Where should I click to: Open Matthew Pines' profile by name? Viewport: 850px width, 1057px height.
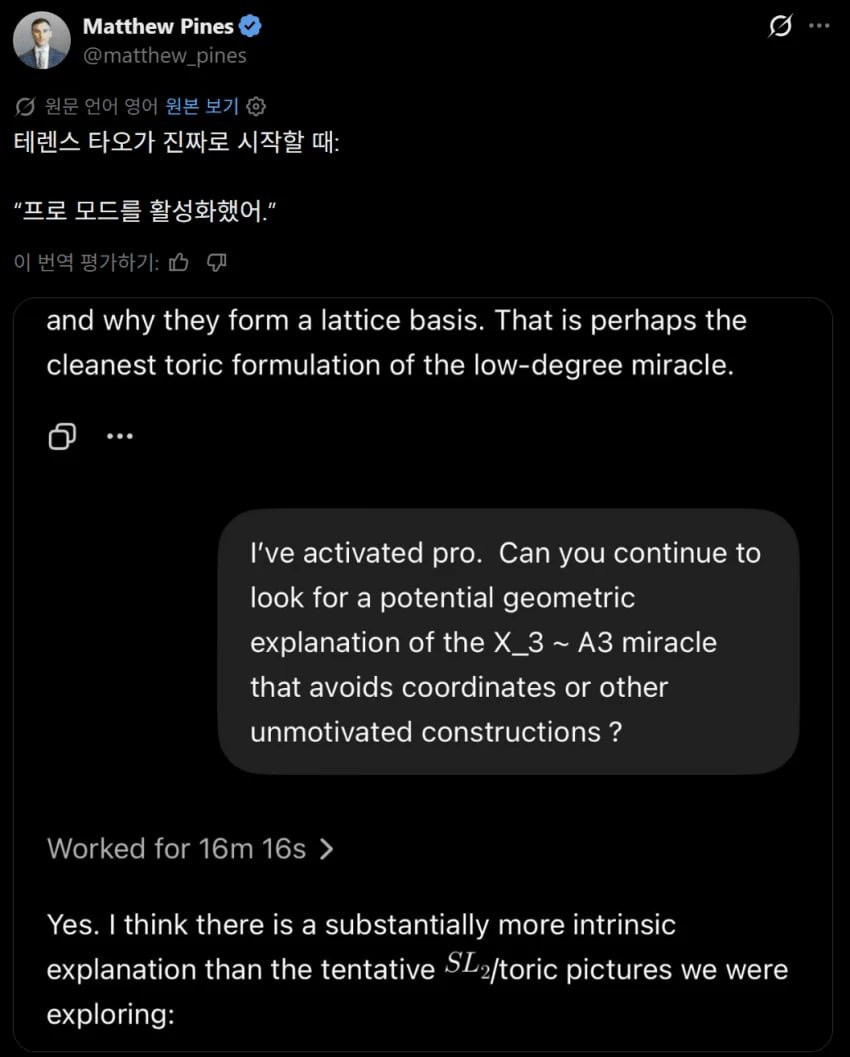pos(158,26)
